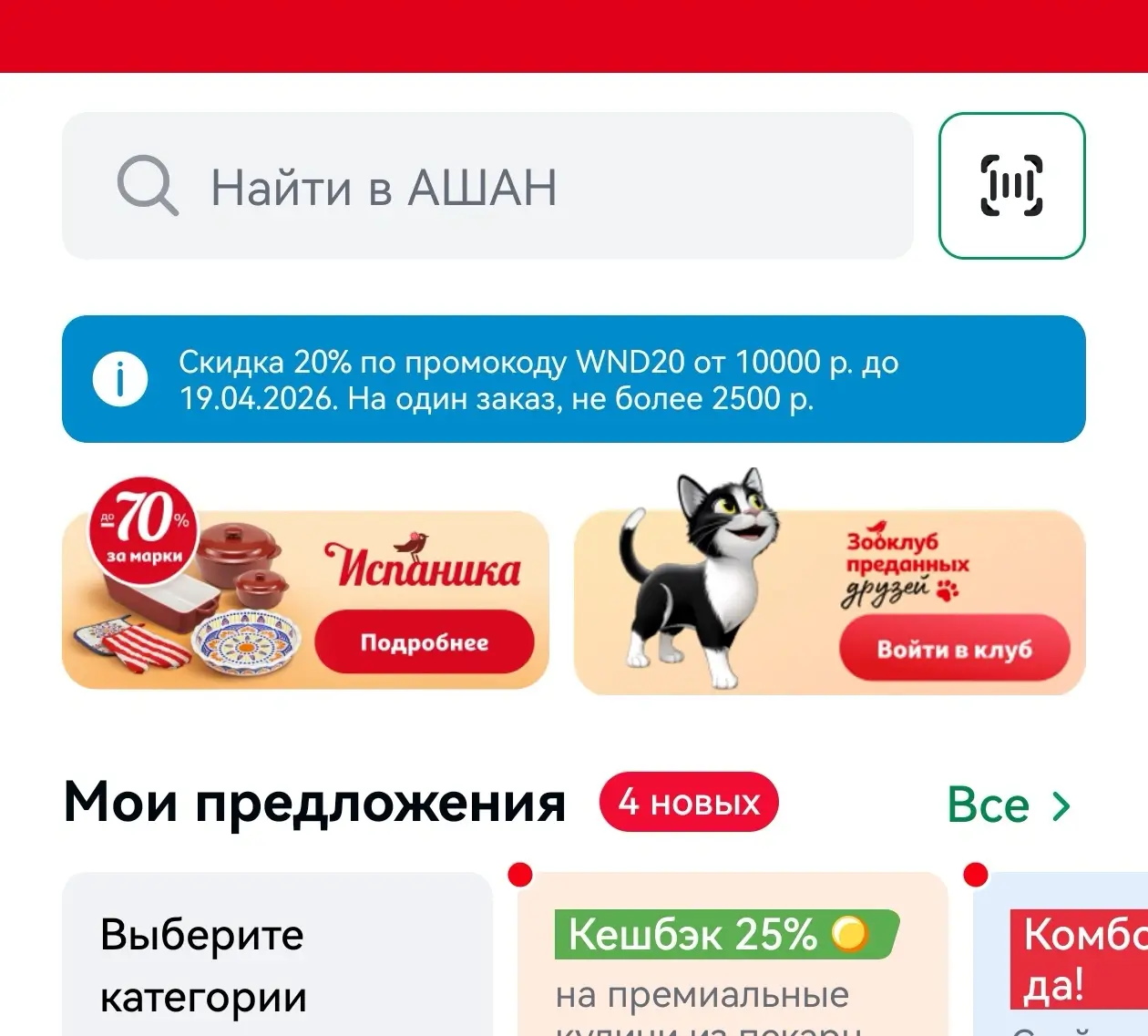Tap Войти в клуб on the Зооклуб banner
The height and width of the screenshot is (1036, 1148).
[954, 649]
